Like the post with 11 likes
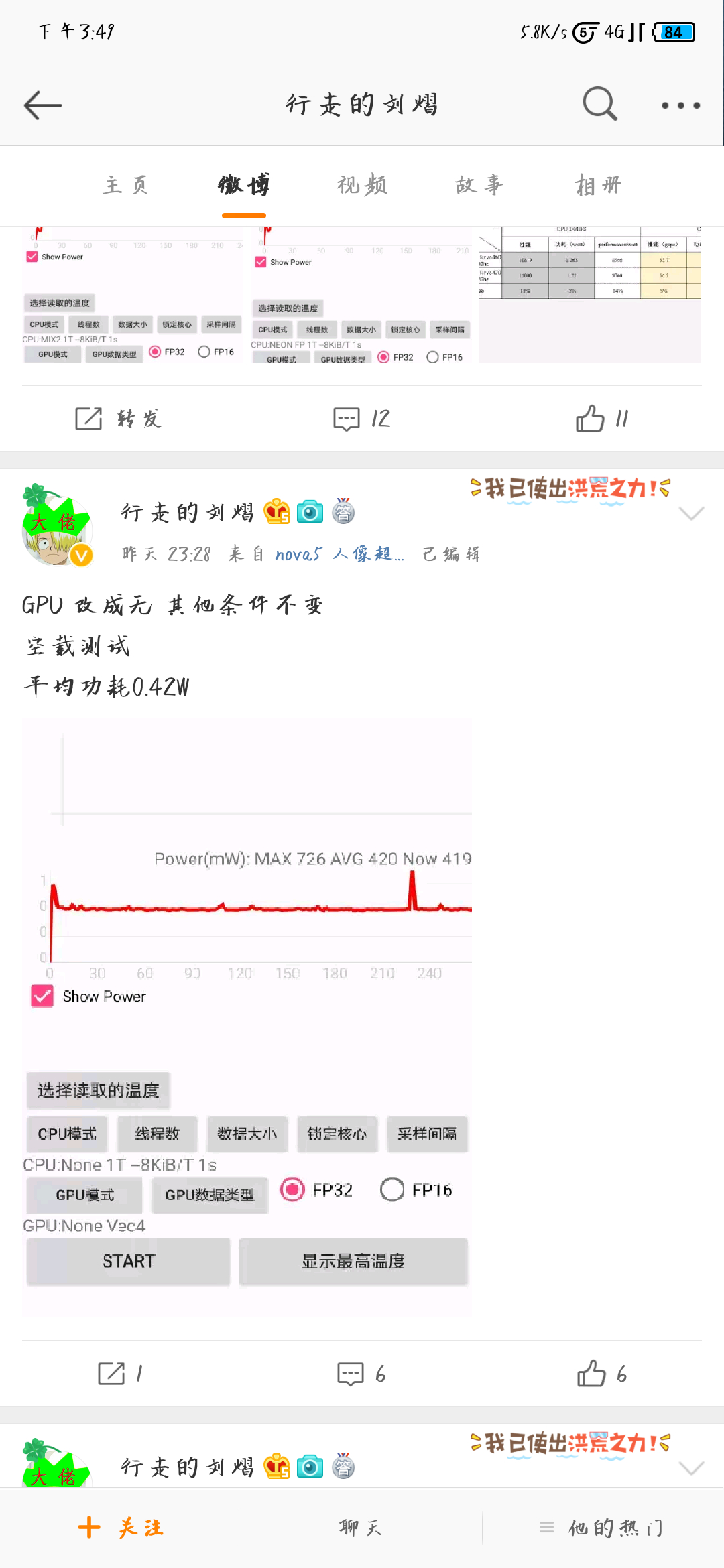Image resolution: width=724 pixels, height=1568 pixels. [x=603, y=419]
